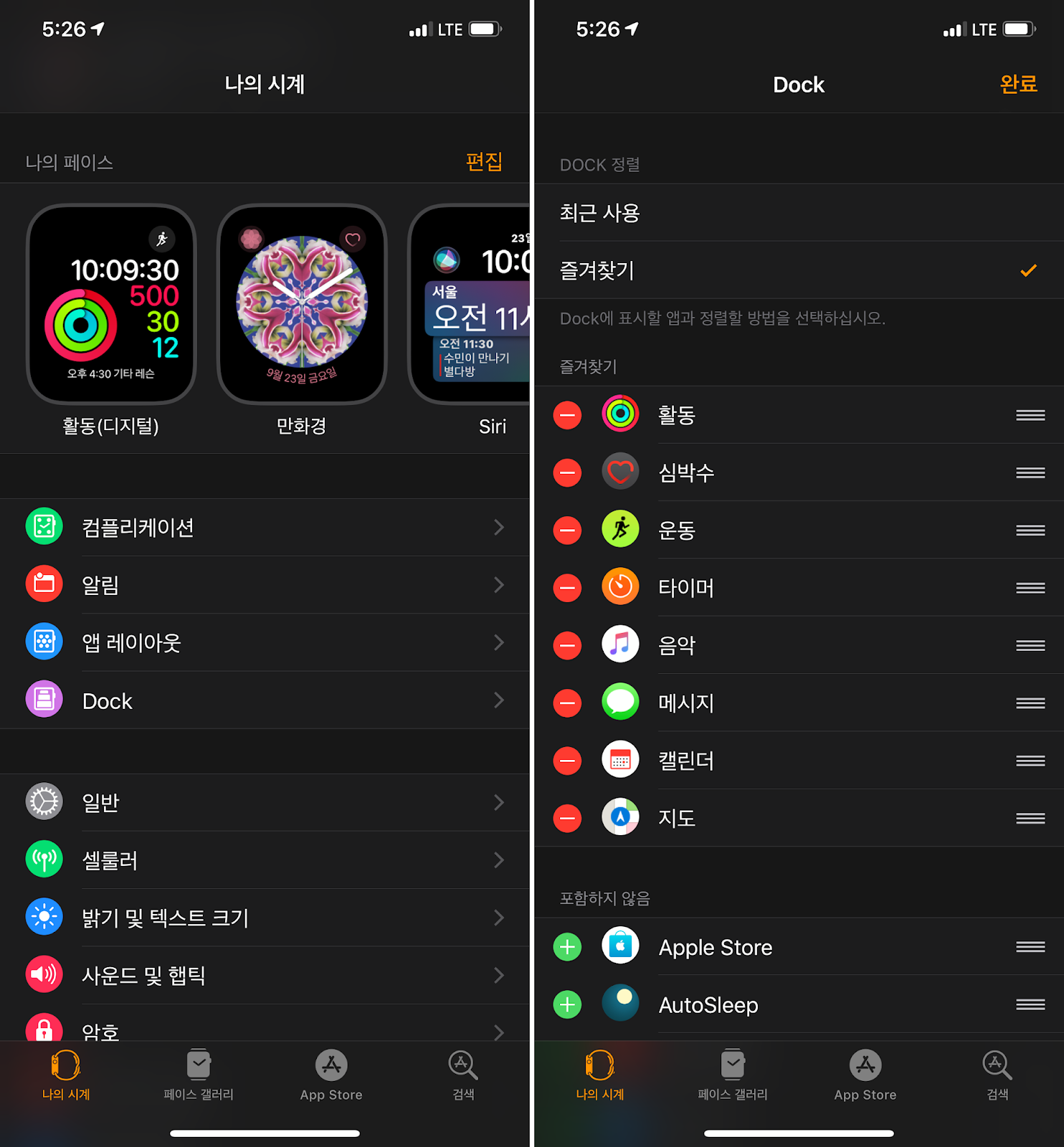The width and height of the screenshot is (1064, 1147).
Task: Open 앱 레이아웃 row
Action: [265, 642]
